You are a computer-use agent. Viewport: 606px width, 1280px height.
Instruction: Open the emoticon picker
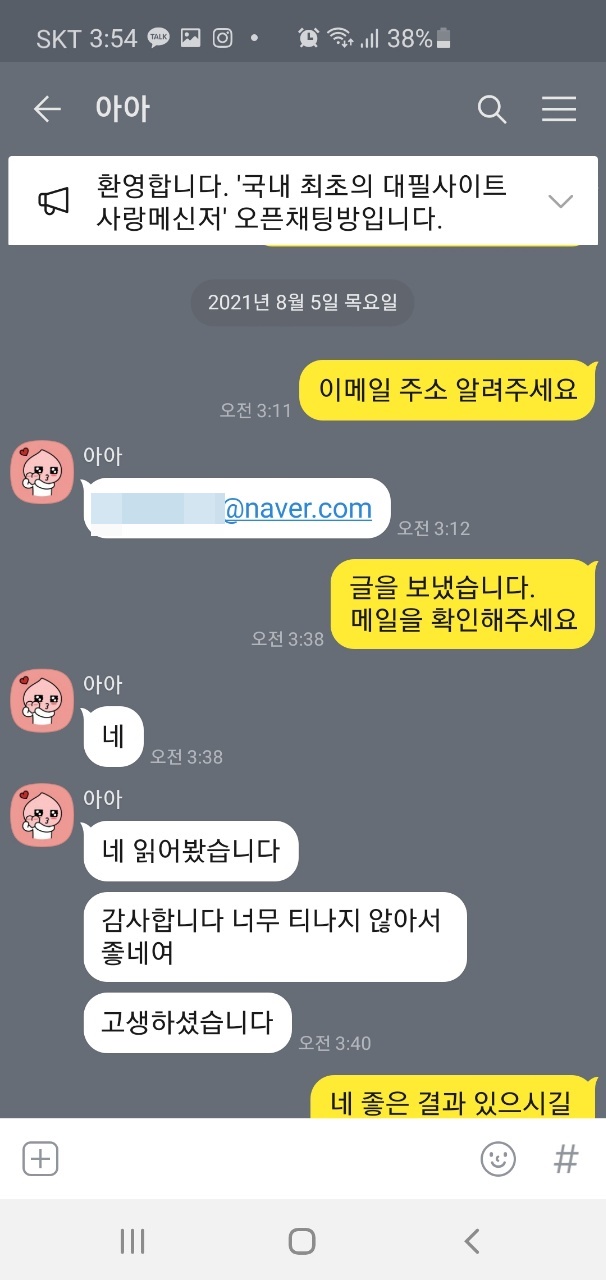pos(498,1159)
